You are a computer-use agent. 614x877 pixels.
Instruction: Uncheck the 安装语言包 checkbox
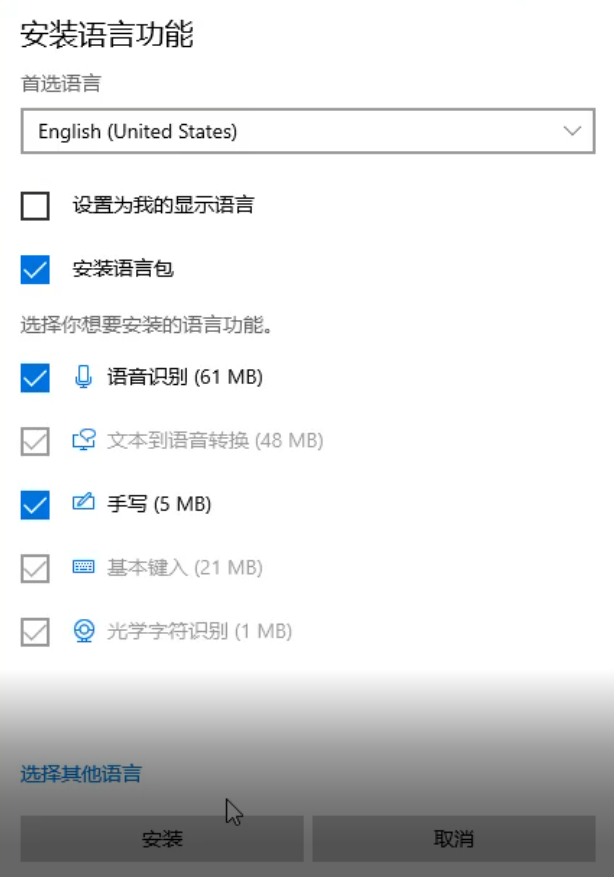pos(35,269)
